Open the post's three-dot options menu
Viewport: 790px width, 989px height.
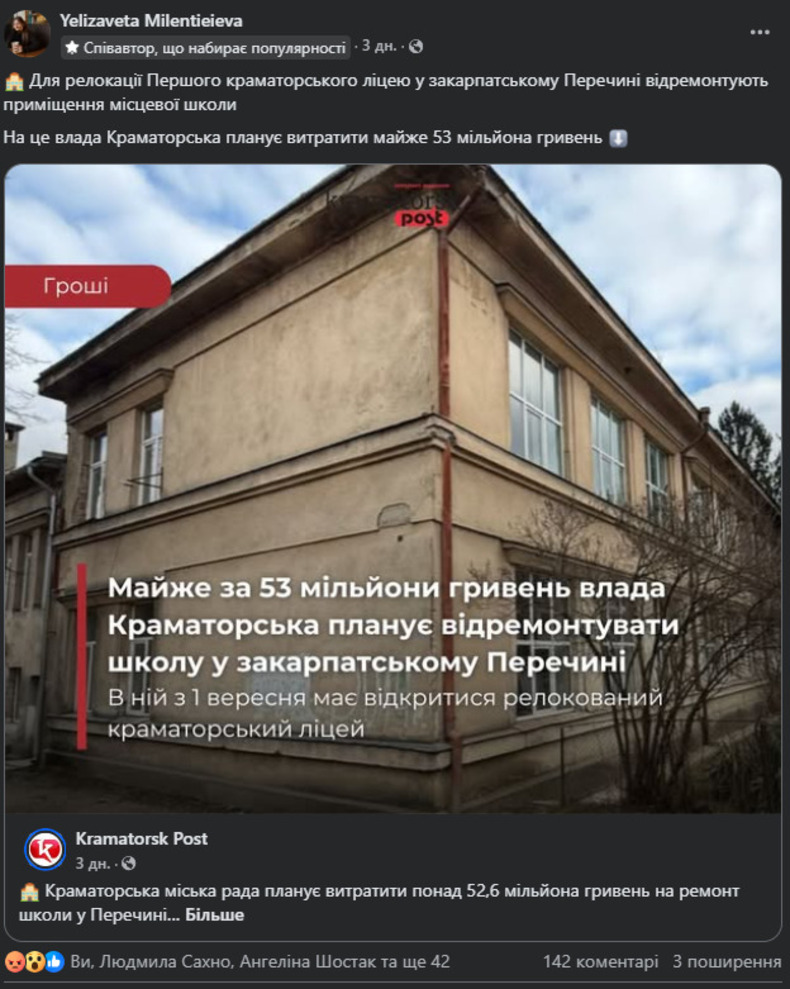(x=760, y=33)
